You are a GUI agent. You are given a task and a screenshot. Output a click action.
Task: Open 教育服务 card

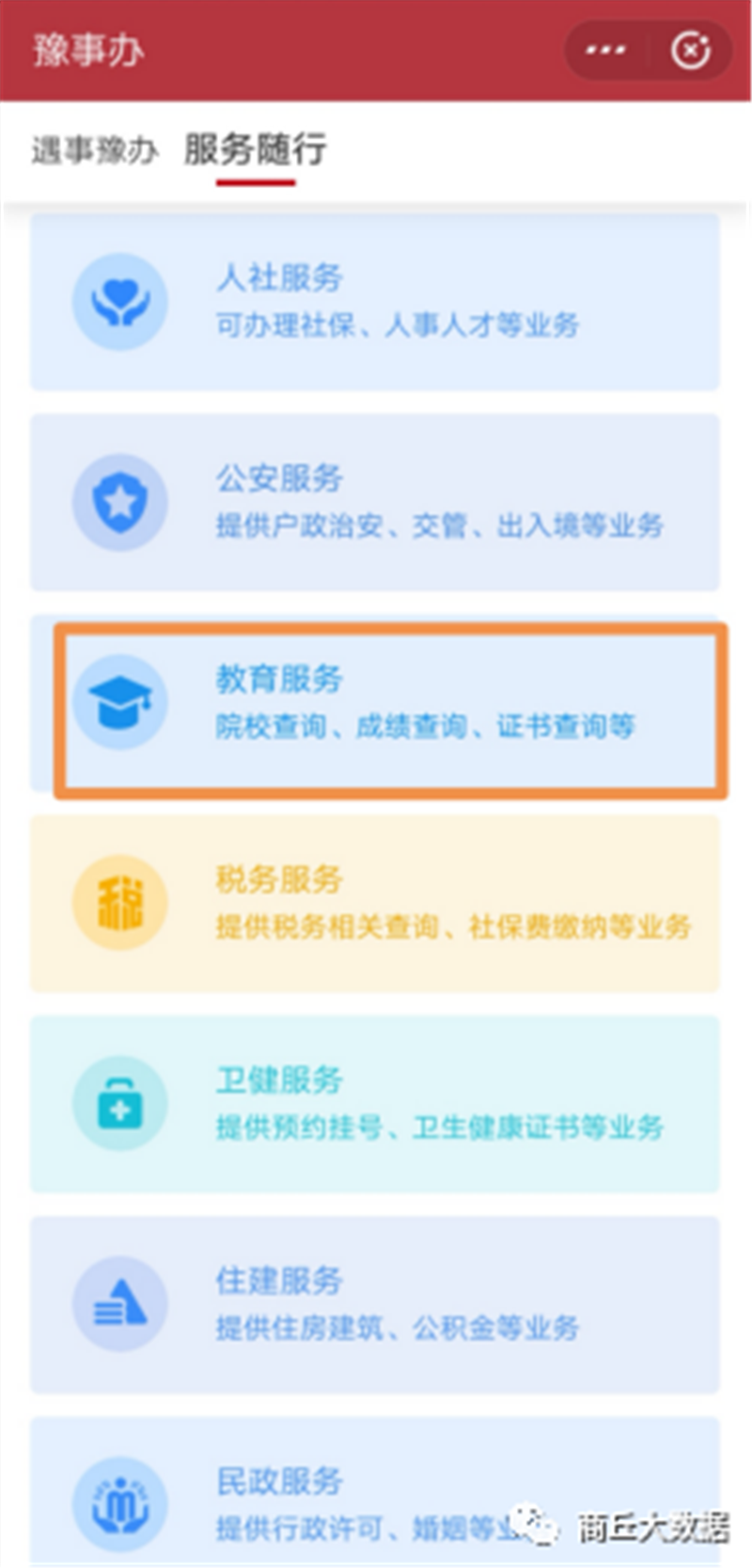[x=390, y=704]
